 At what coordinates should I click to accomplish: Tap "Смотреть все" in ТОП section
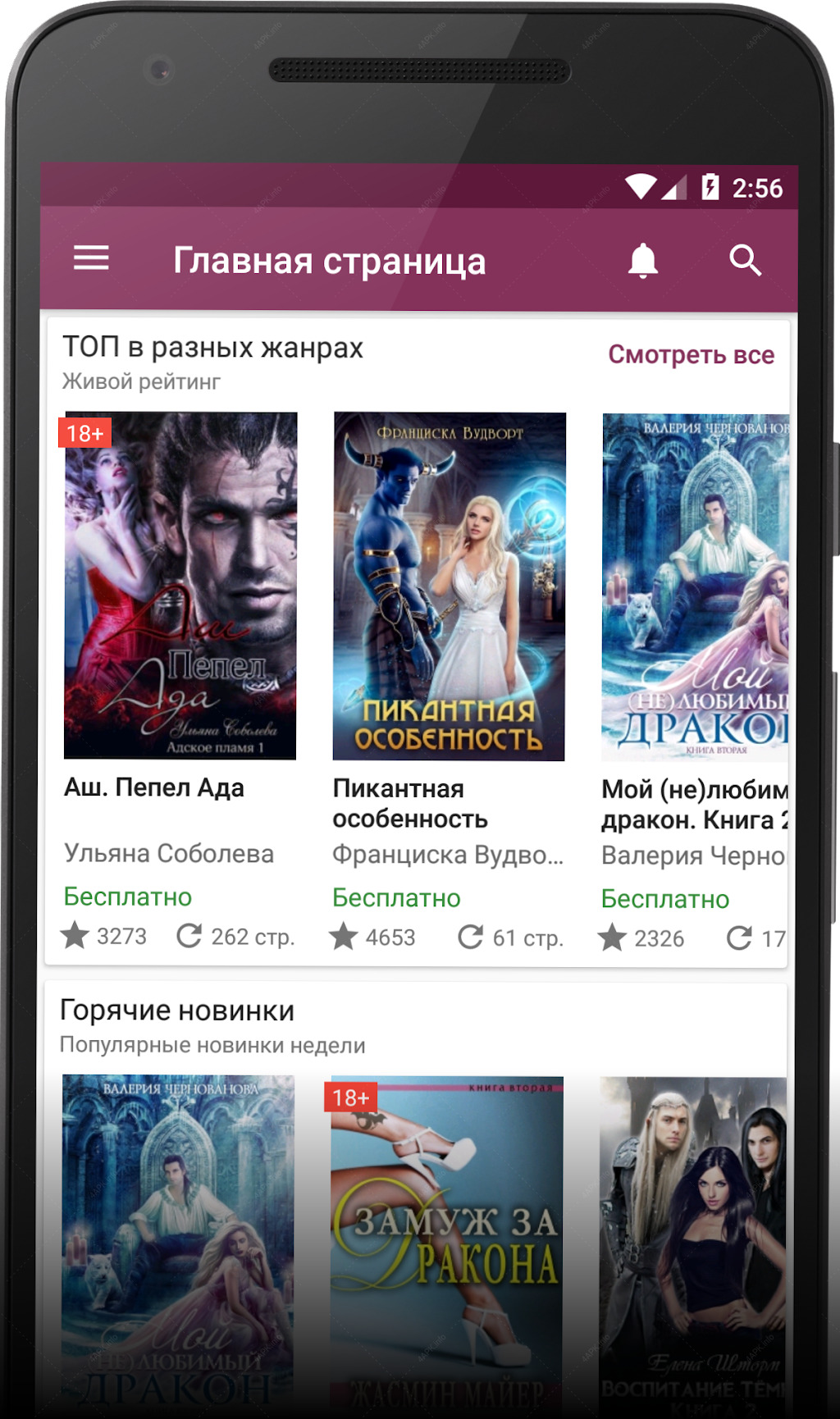coord(691,355)
